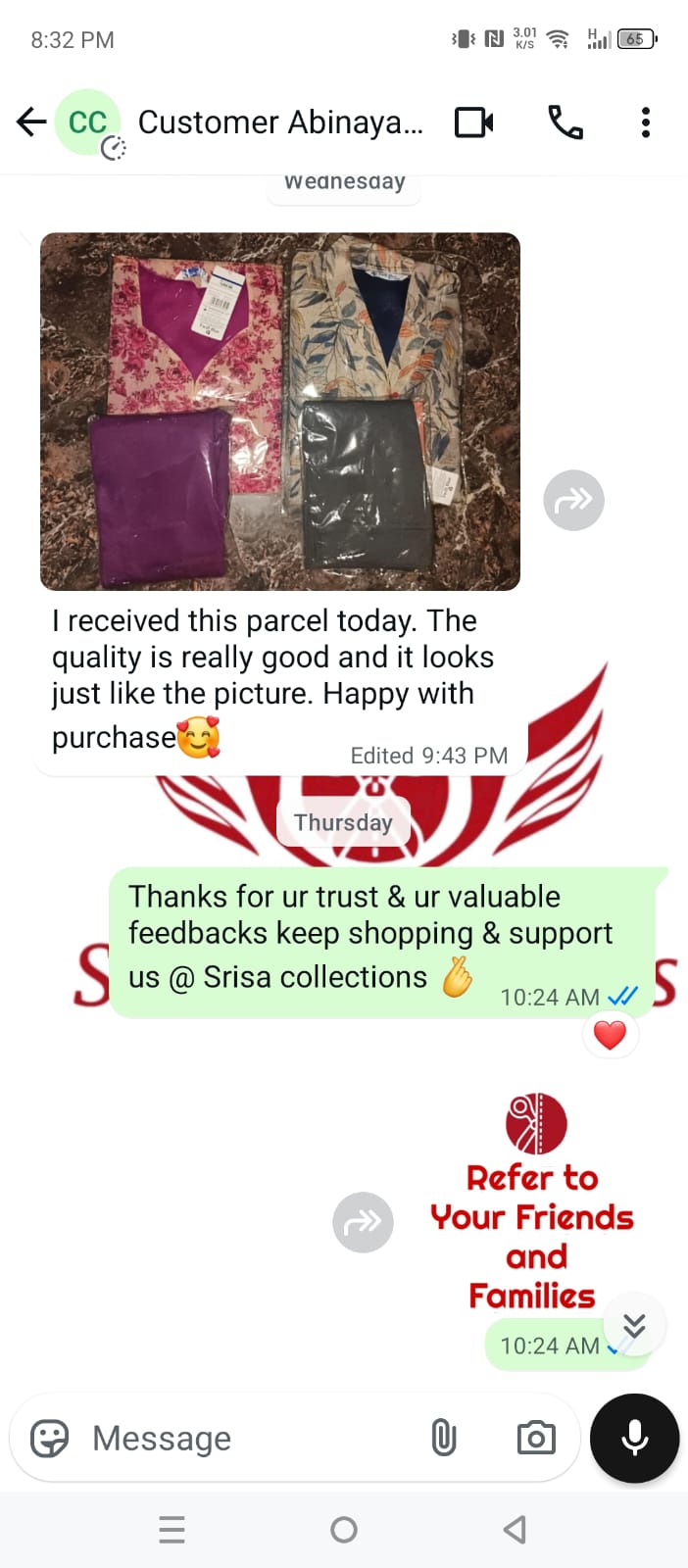
Task: Start a voice call
Action: pos(565,122)
